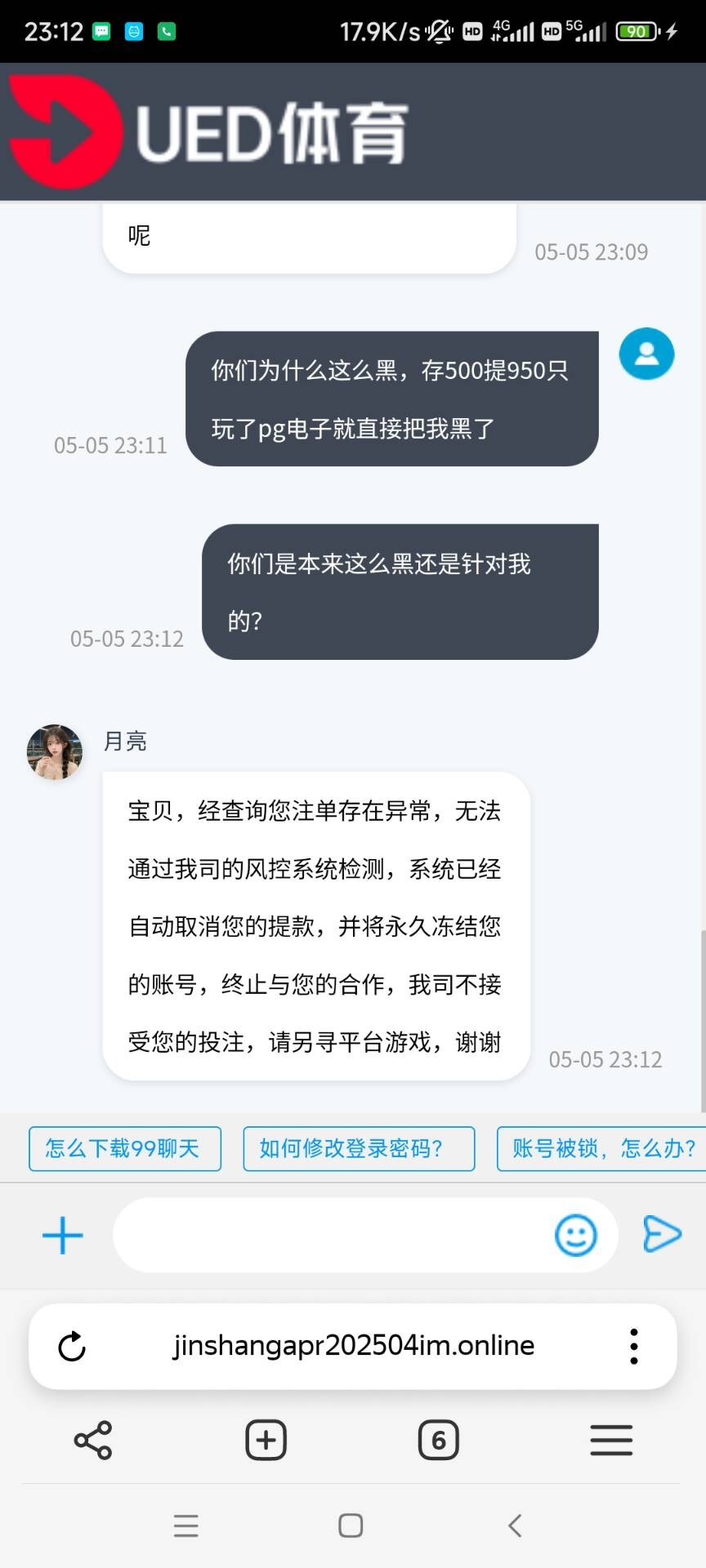This screenshot has height=1568, width=706.
Task: Send the chat message
Action: tap(661, 1234)
